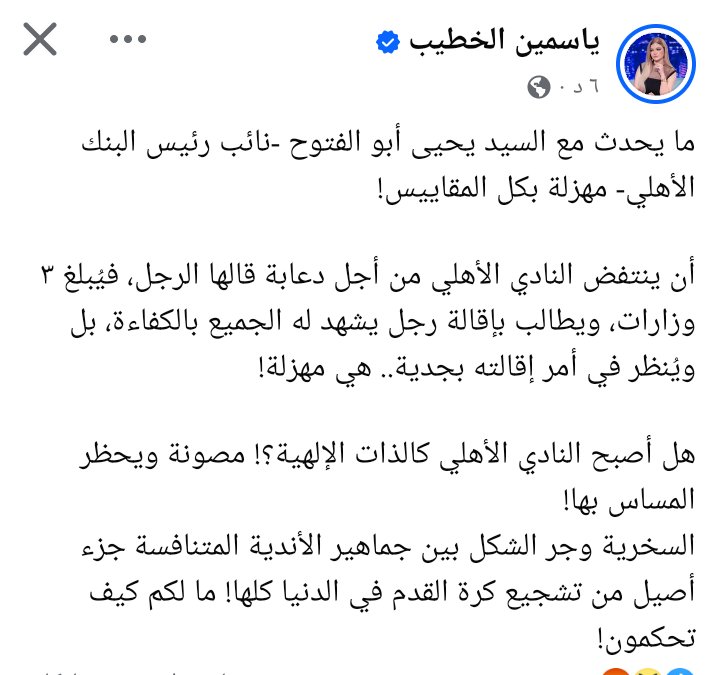The width and height of the screenshot is (720, 675).
Task: Close the post view
Action: [39, 40]
